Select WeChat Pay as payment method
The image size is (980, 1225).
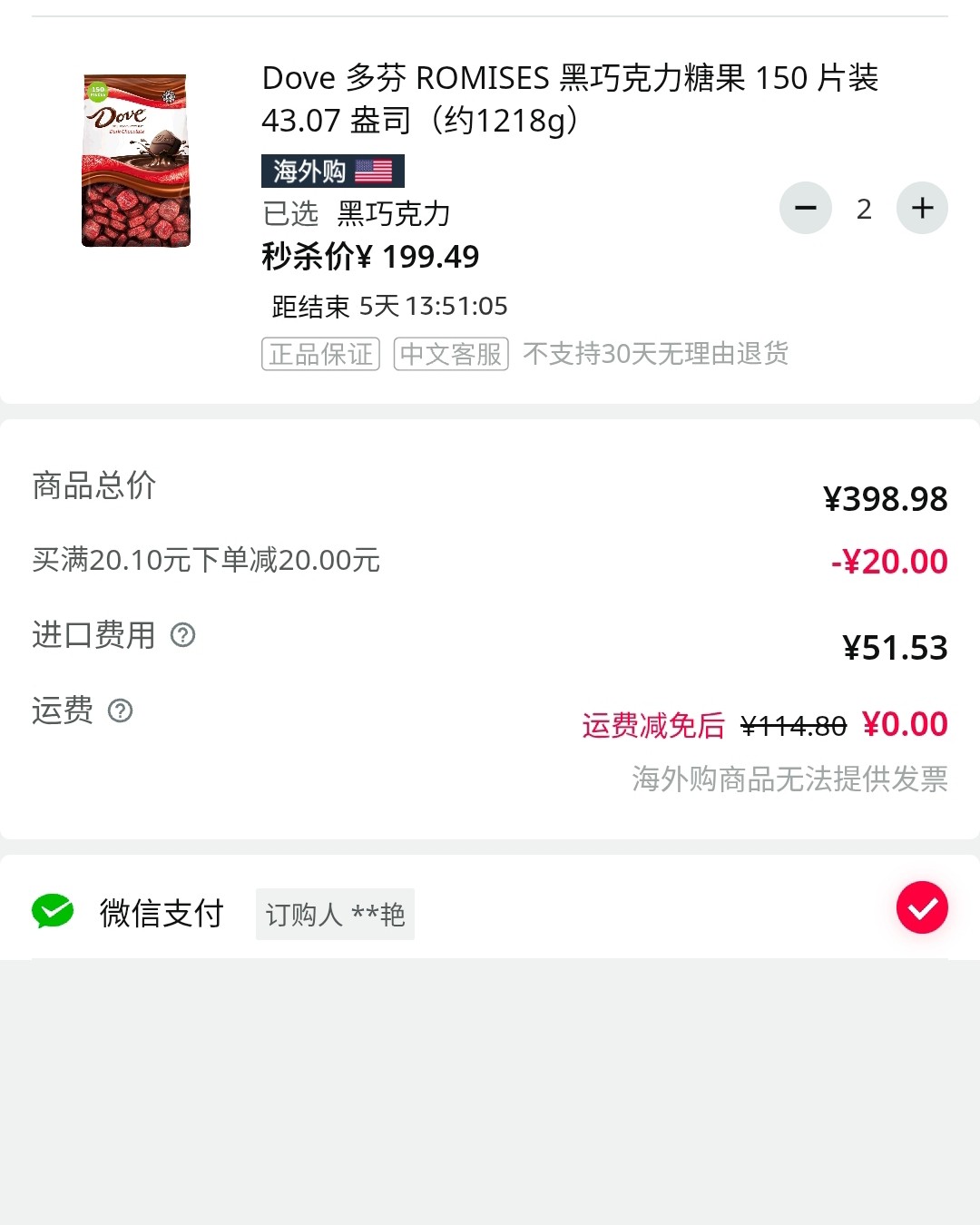pyautogui.click(x=161, y=914)
